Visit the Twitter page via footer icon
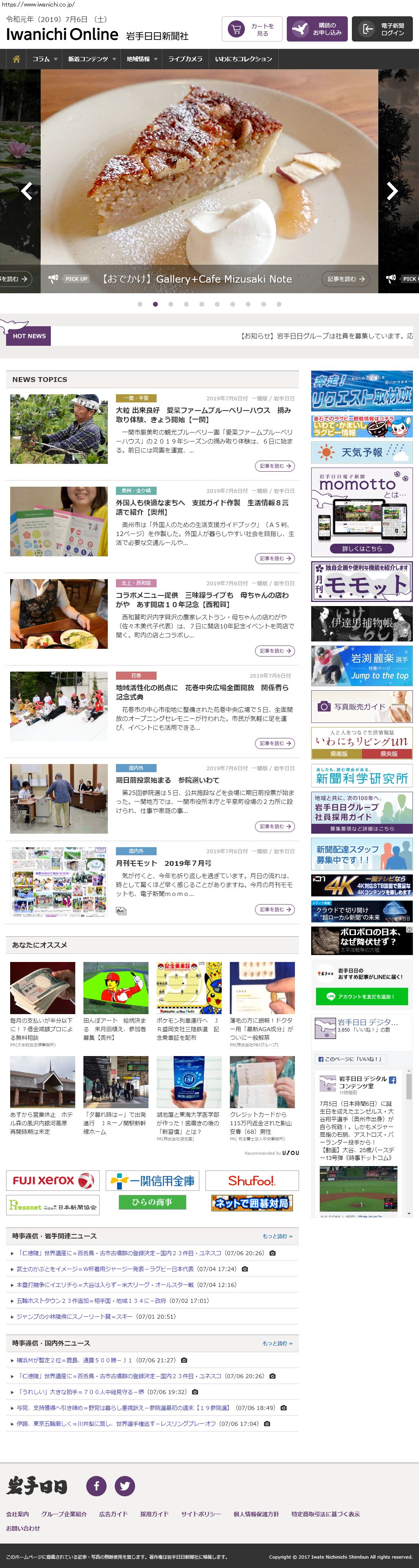 (124, 1486)
